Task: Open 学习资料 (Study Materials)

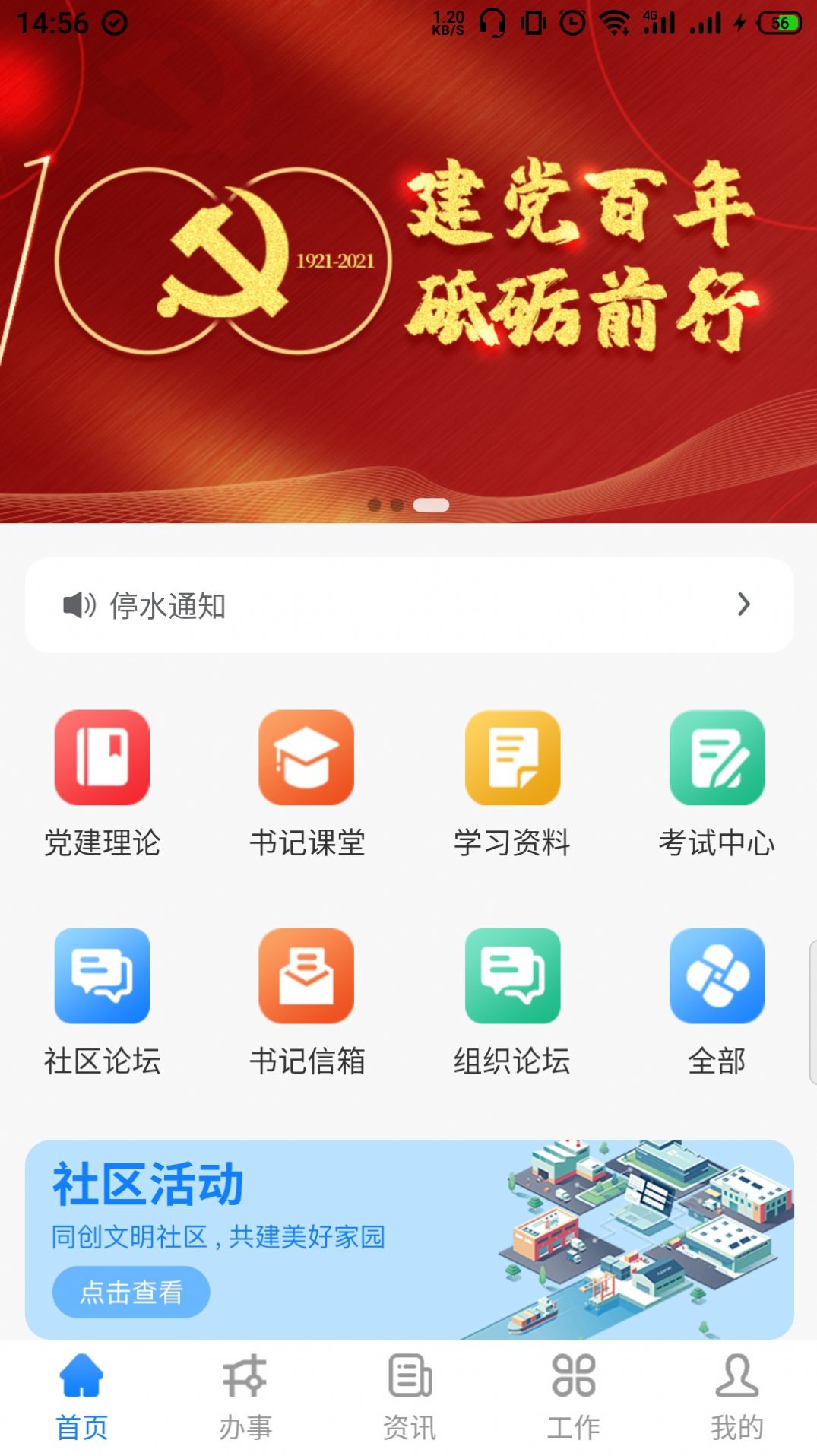Action: tap(513, 783)
